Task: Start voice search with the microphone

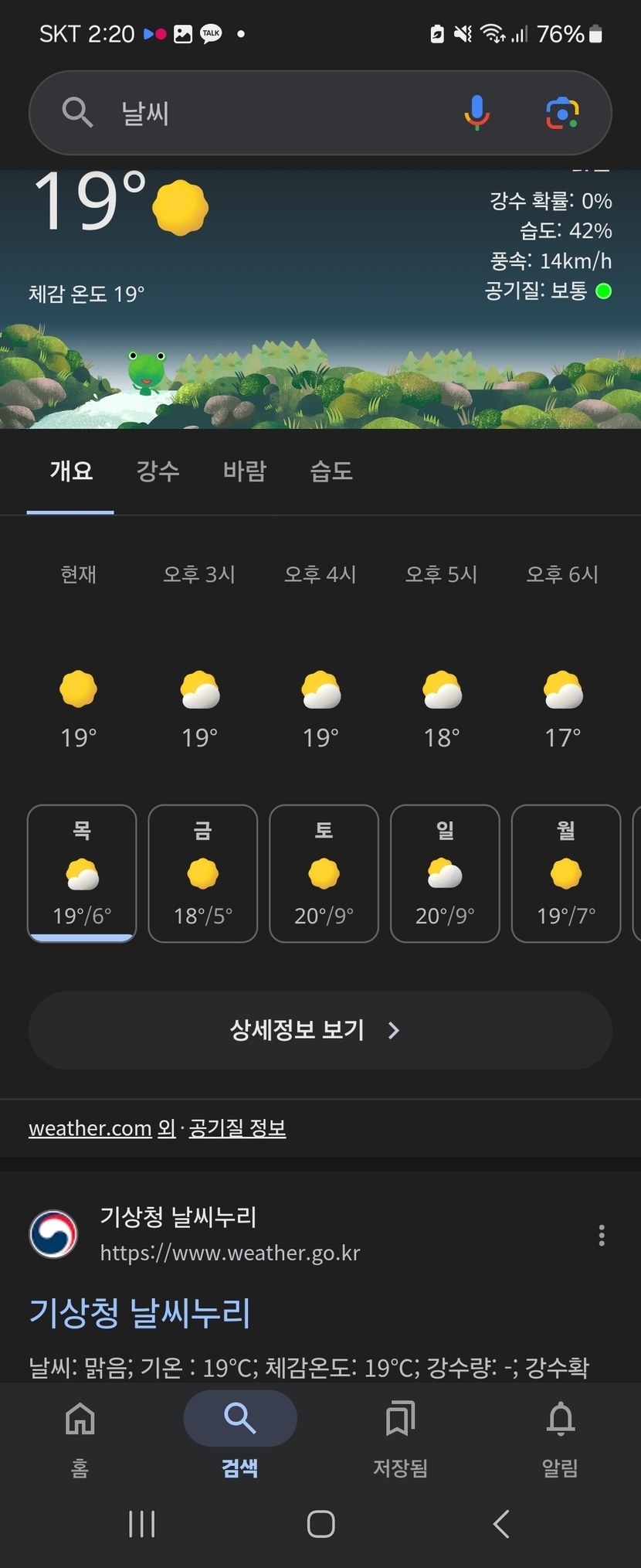Action: 477,113
